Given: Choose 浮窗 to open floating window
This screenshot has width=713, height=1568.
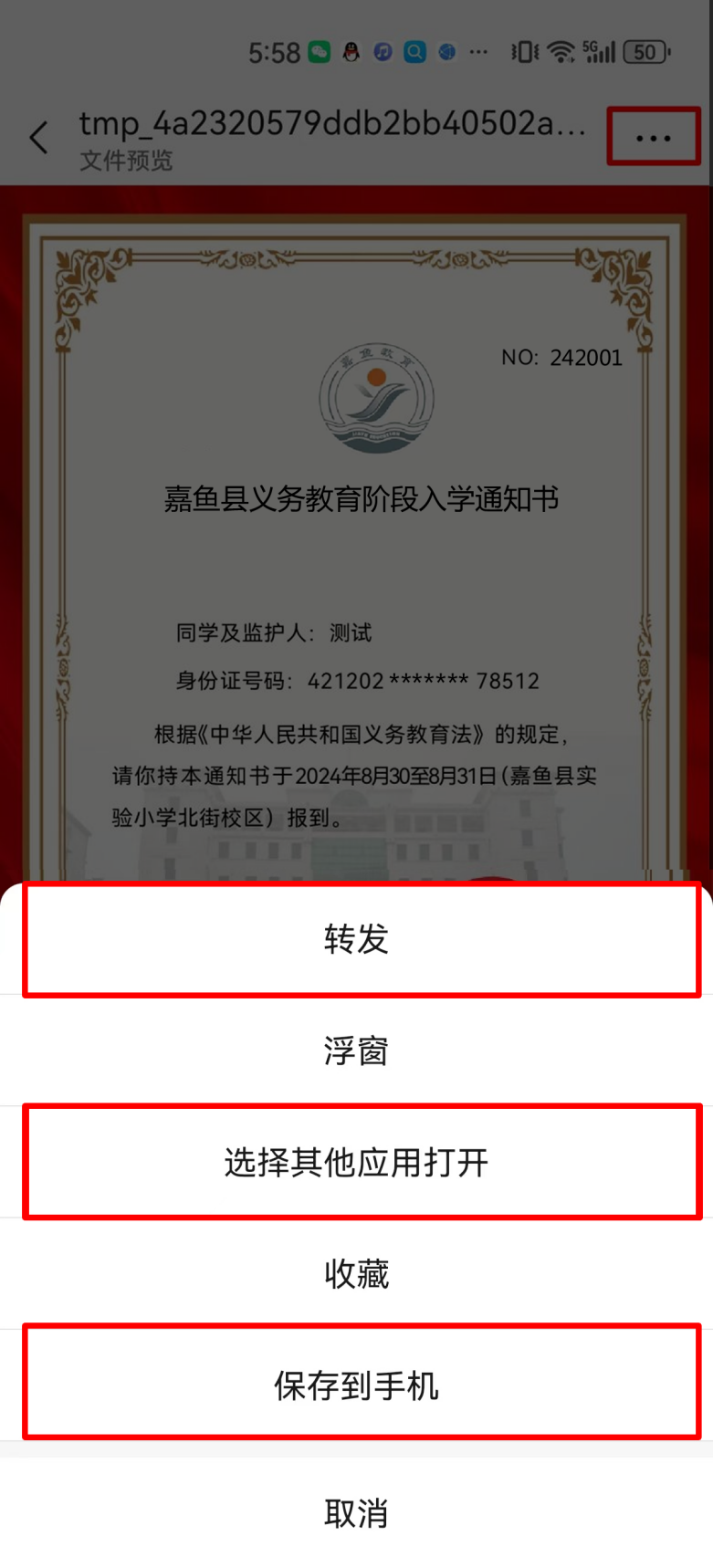Looking at the screenshot, I should pos(357,1051).
